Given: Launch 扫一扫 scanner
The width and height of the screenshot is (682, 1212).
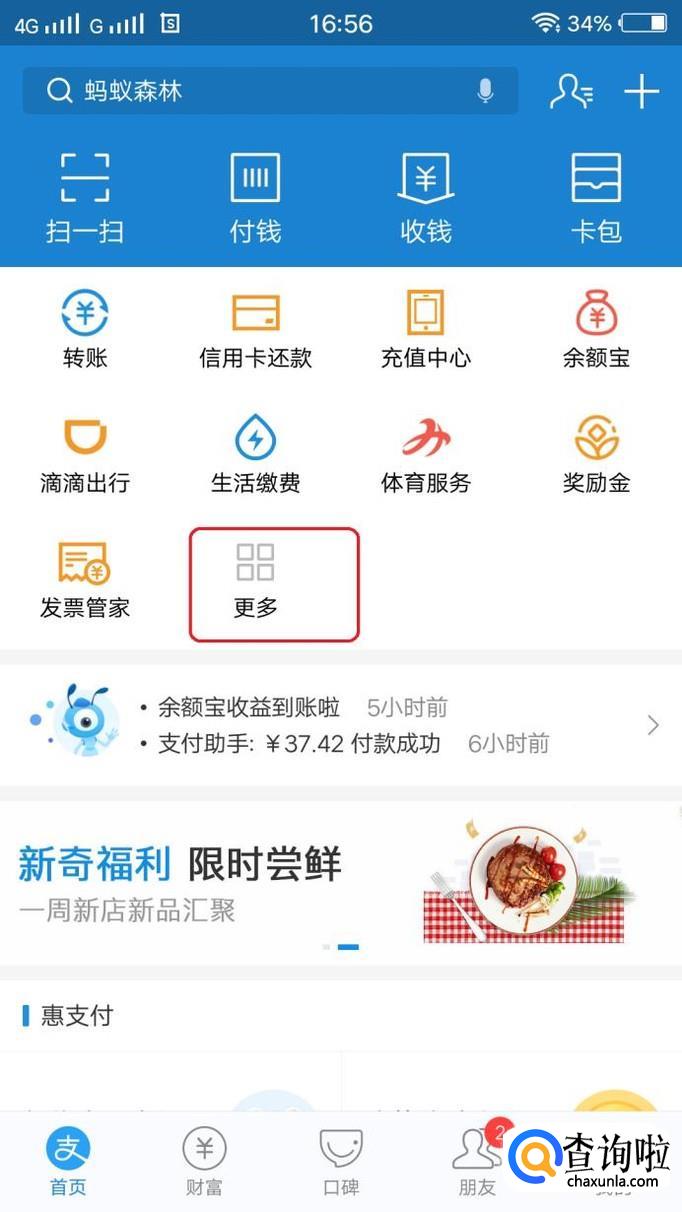Looking at the screenshot, I should [85, 197].
